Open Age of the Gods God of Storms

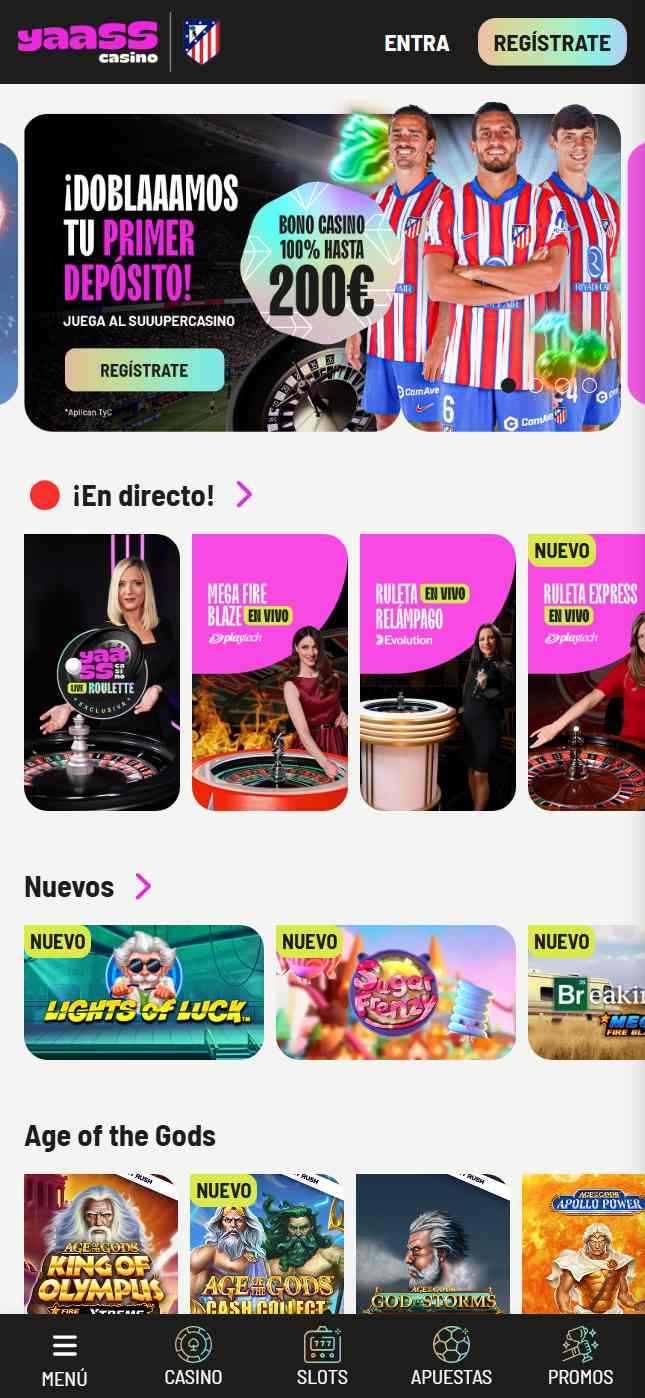(x=433, y=1244)
